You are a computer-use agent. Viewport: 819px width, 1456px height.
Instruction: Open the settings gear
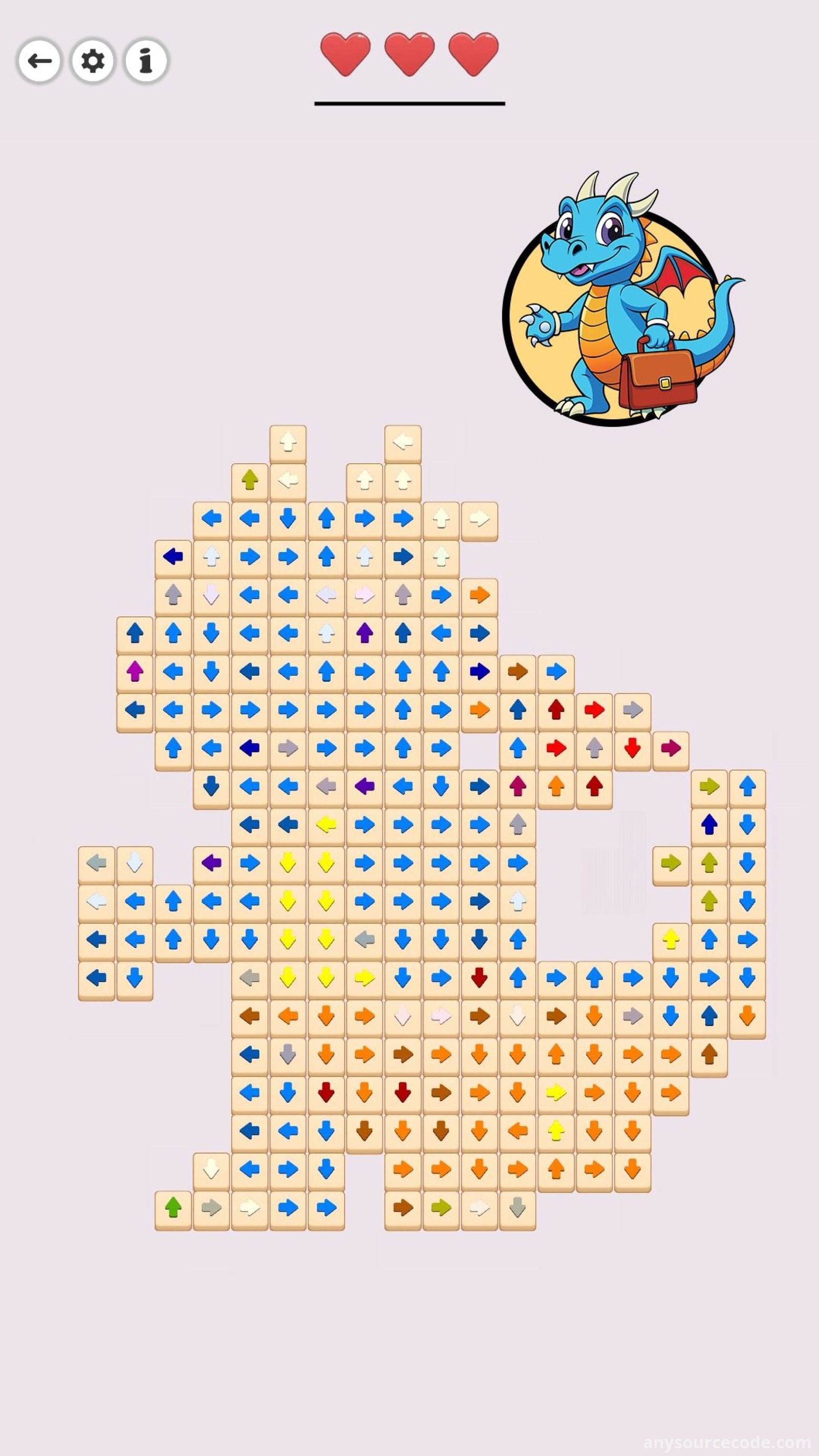tap(93, 60)
